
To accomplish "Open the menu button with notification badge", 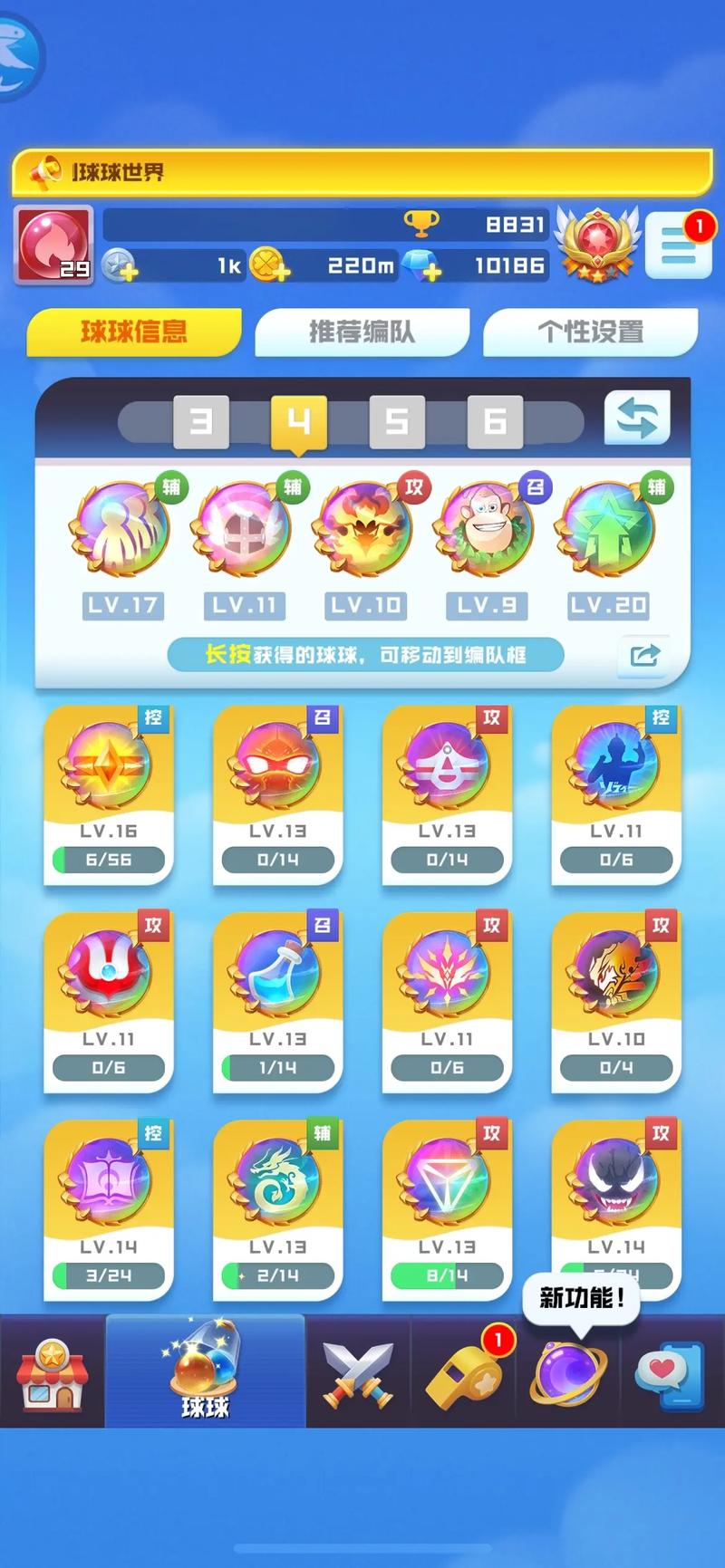I will (x=679, y=245).
